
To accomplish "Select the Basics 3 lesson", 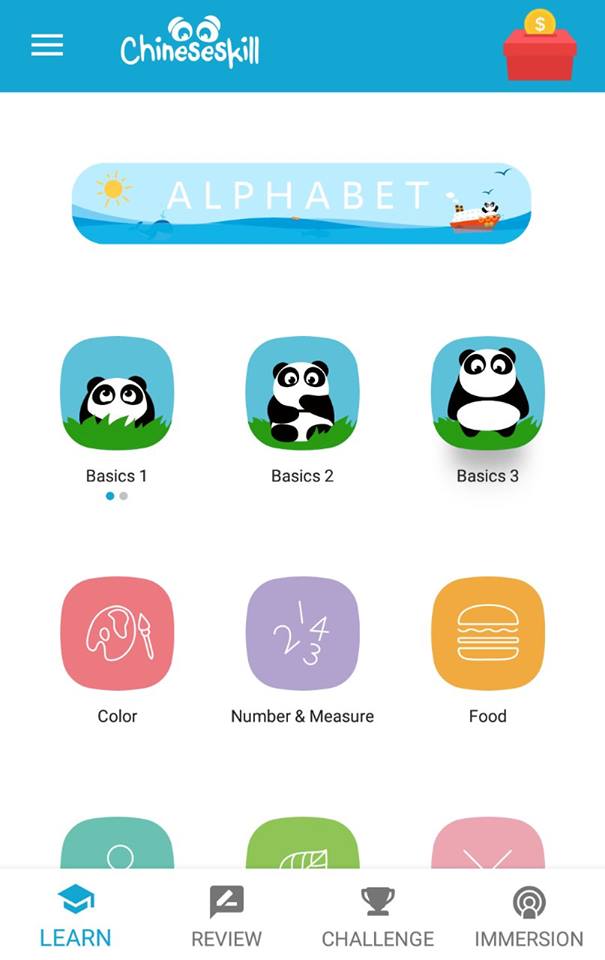I will tap(488, 393).
